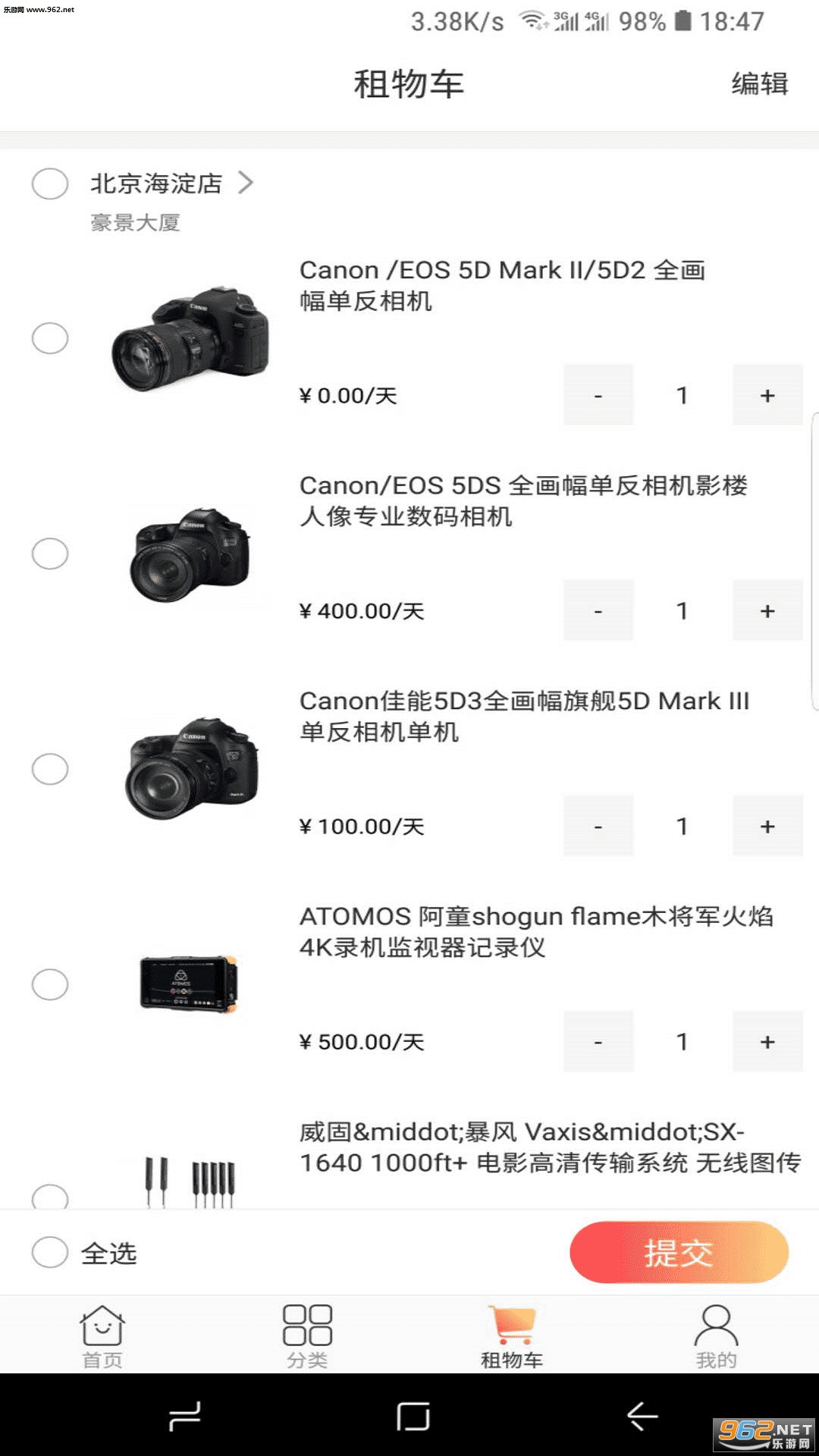Increase quantity of Canon EOS 5DS

[x=767, y=610]
